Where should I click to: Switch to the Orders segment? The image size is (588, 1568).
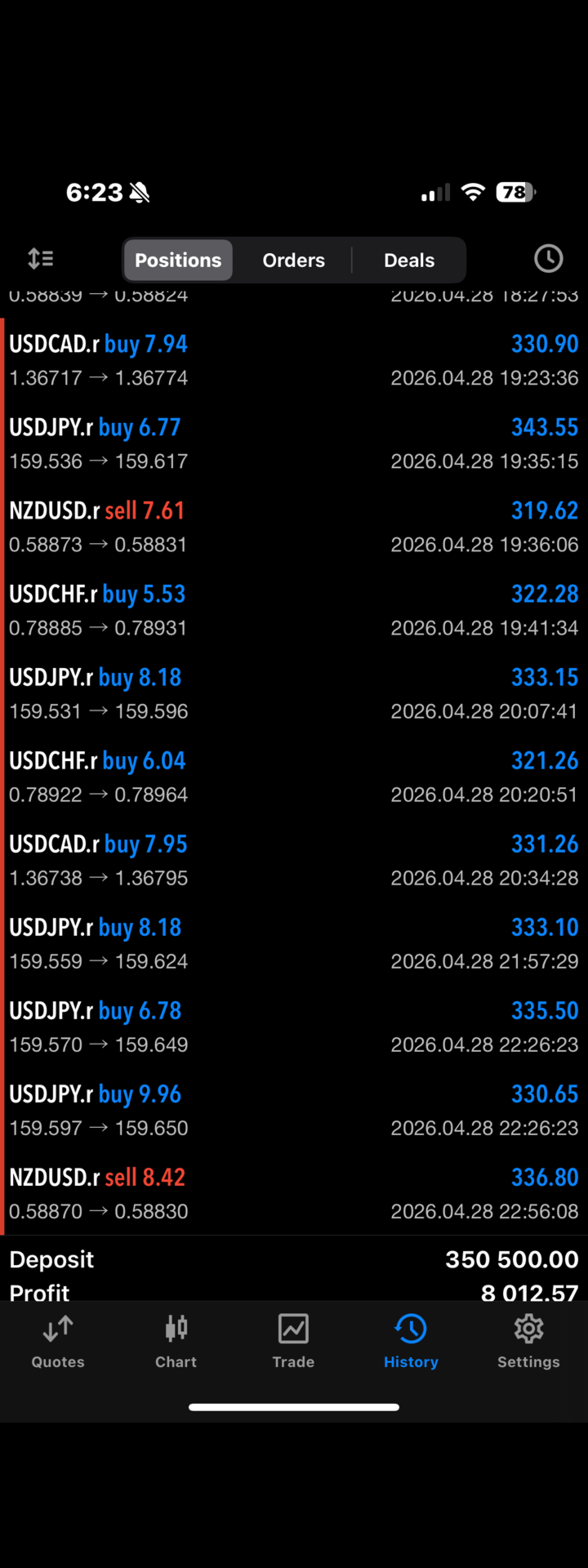293,260
